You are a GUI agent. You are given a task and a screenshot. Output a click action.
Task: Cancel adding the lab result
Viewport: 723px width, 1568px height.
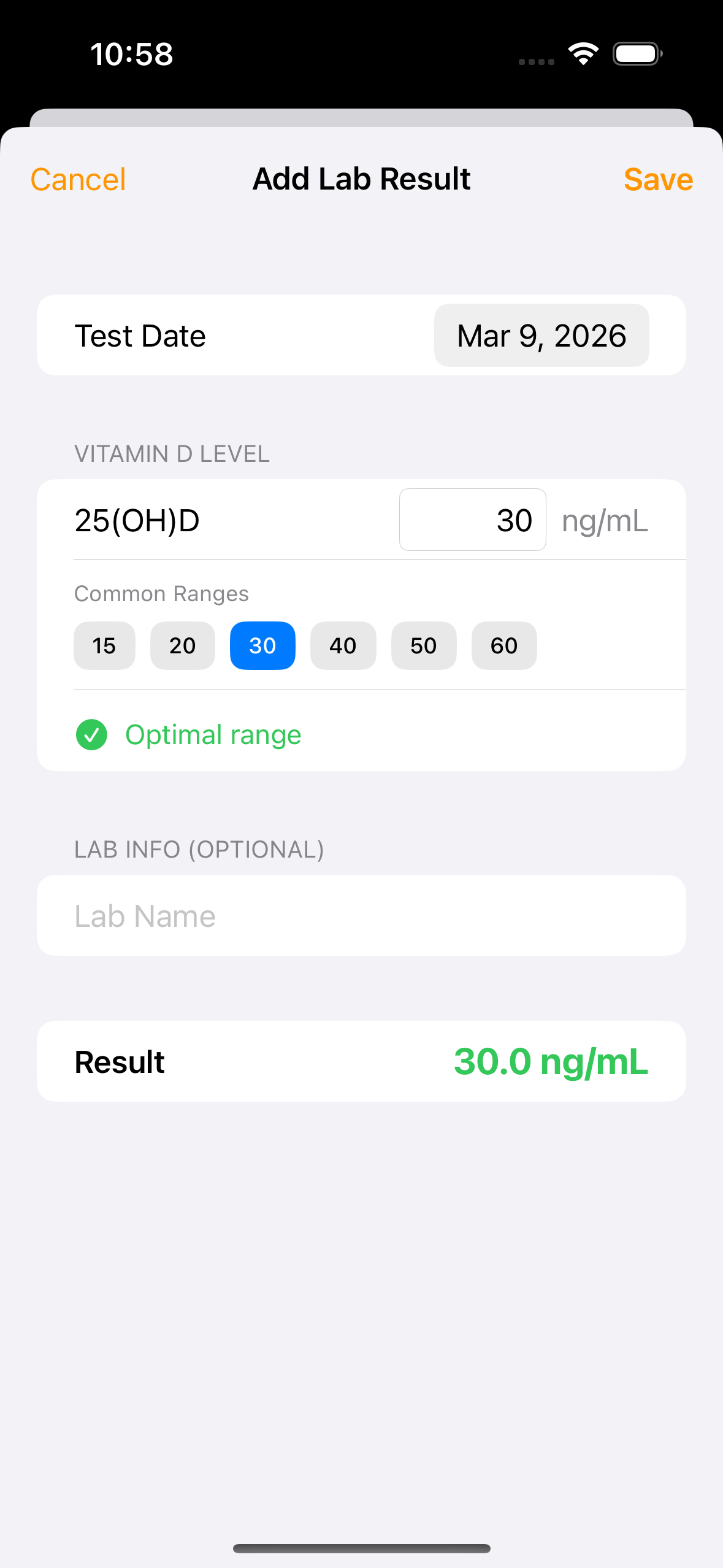(x=78, y=180)
